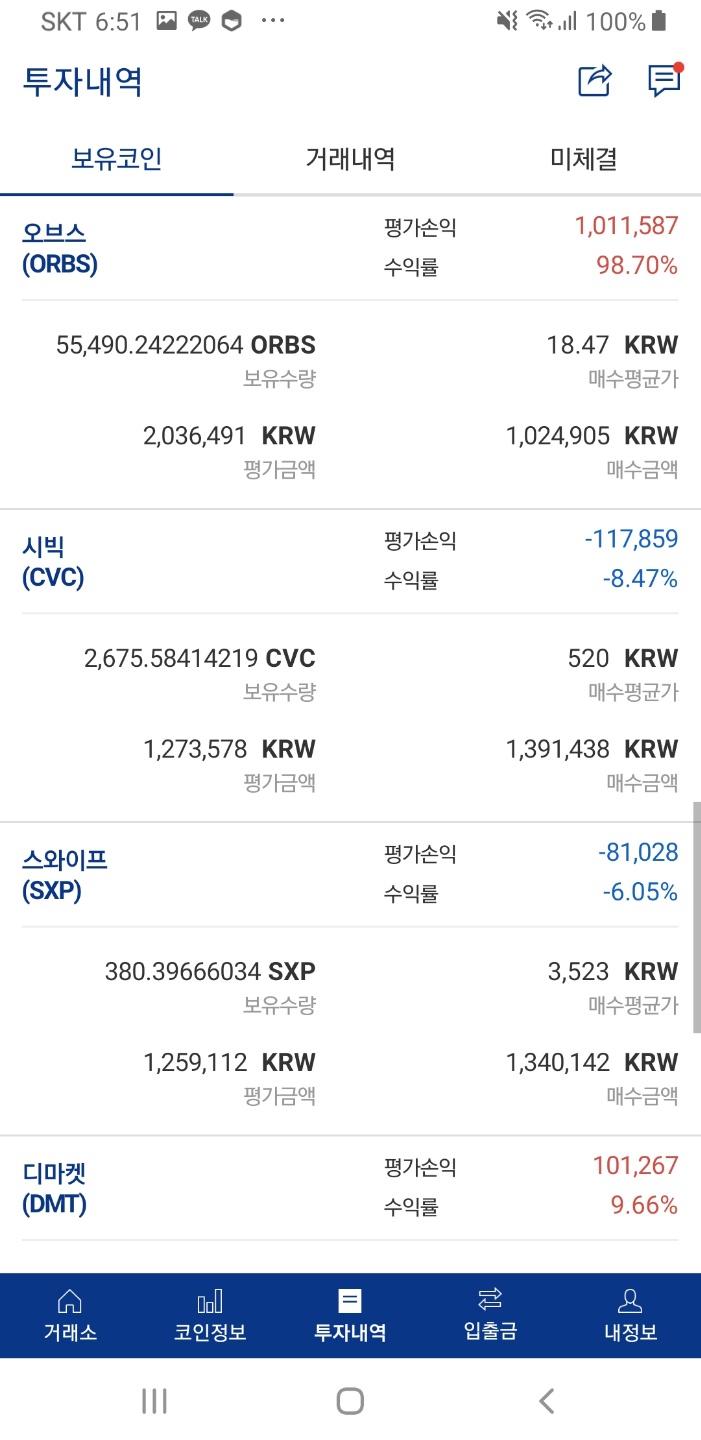The width and height of the screenshot is (701, 1440).
Task: Tap the system back button
Action: pyautogui.click(x=546, y=1401)
